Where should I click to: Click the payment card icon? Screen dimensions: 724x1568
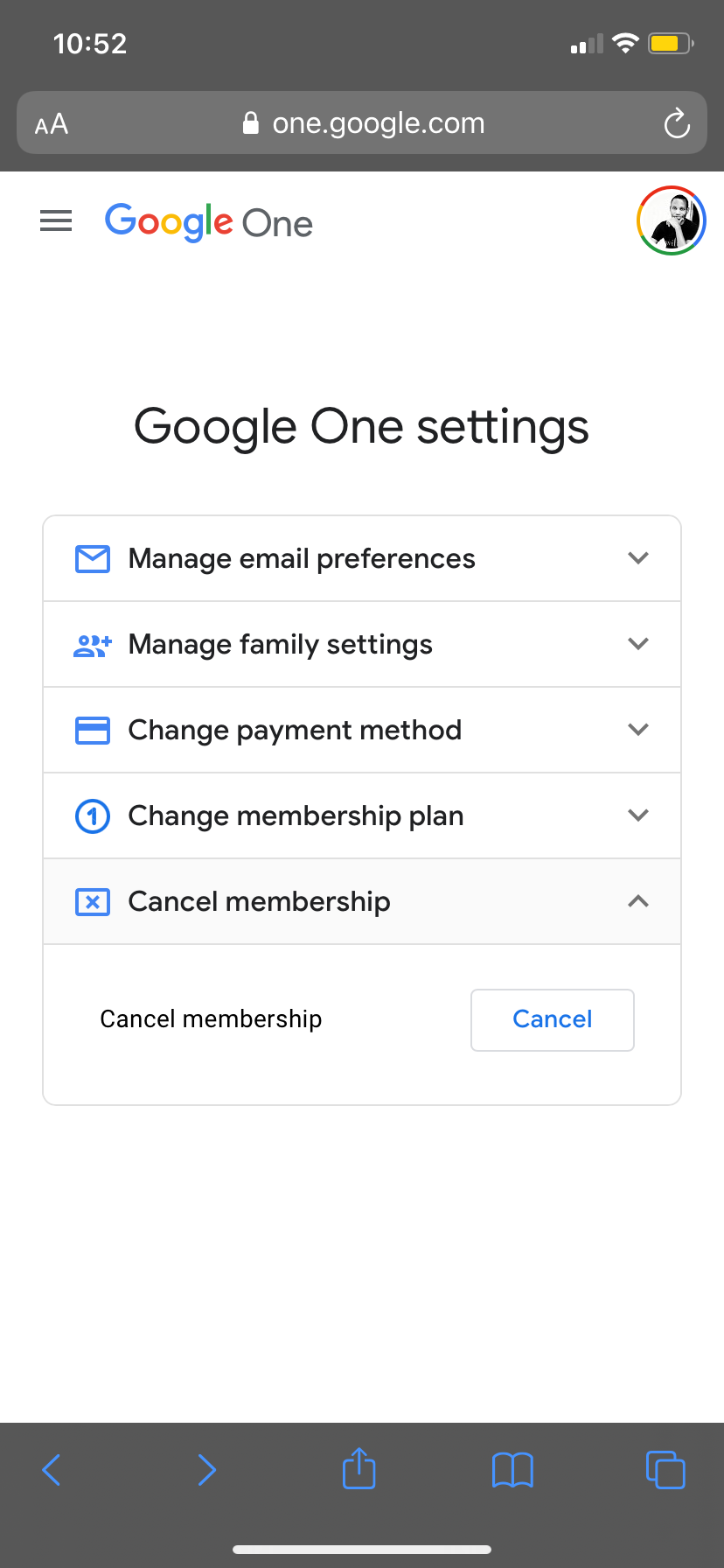click(92, 730)
